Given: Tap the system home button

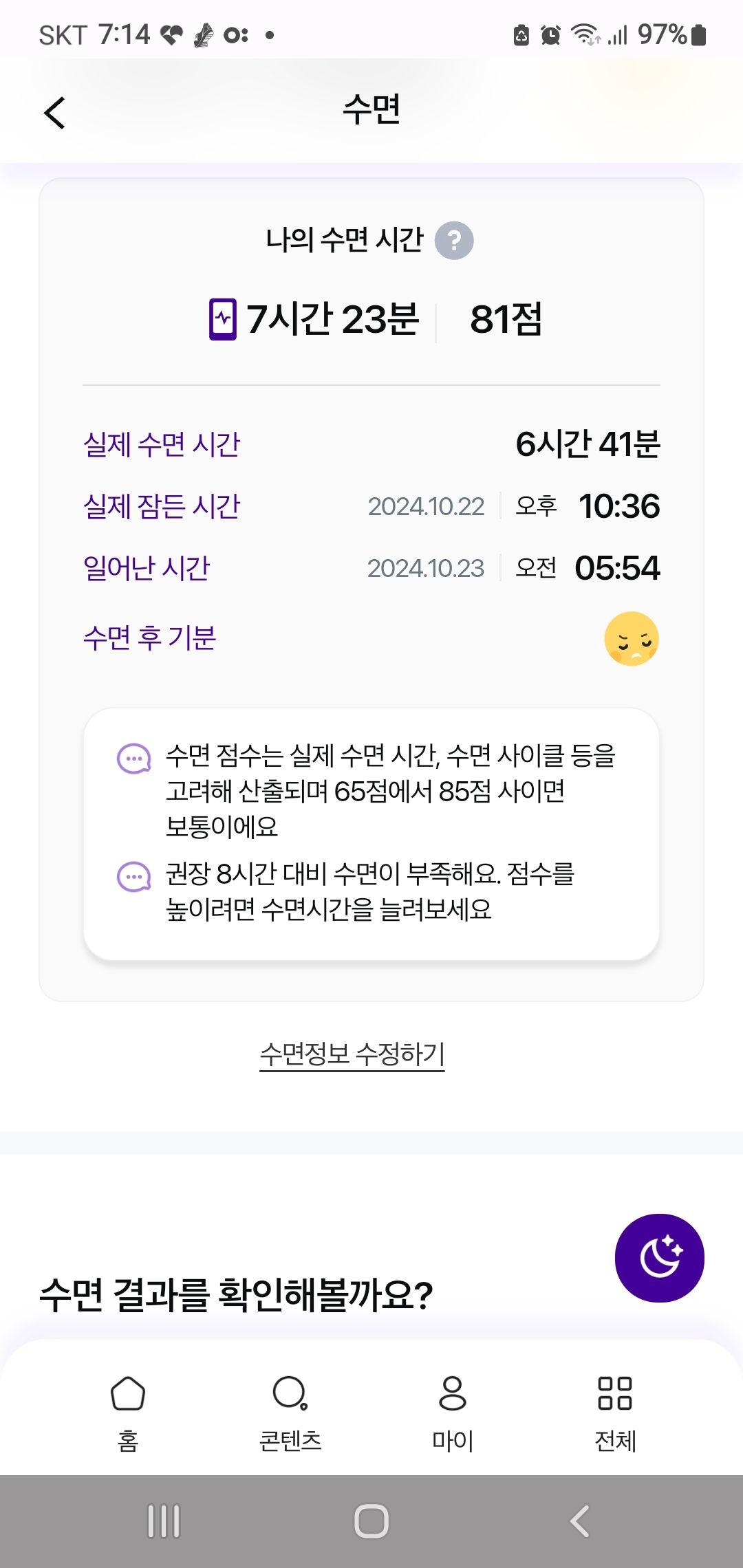Looking at the screenshot, I should [x=371, y=1521].
